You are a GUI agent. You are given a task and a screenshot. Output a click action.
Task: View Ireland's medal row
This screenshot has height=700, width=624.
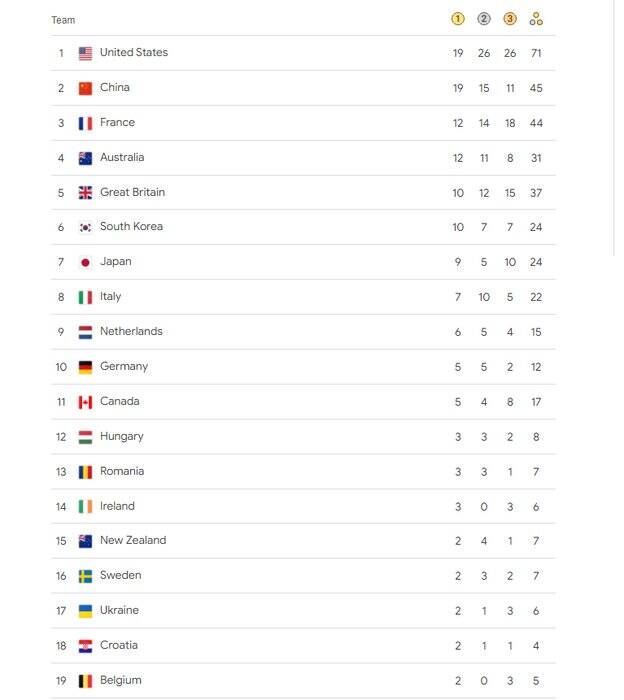click(117, 507)
